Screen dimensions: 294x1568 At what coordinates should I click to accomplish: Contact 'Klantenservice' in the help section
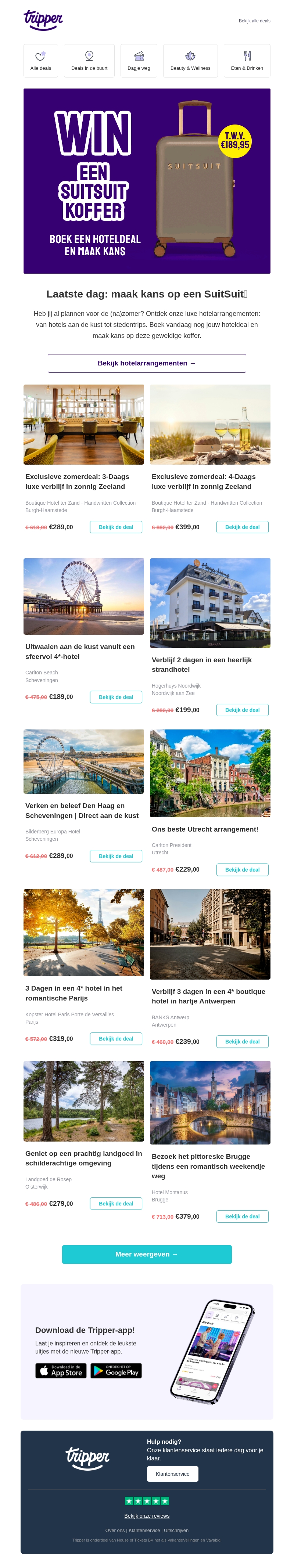[x=172, y=1474]
